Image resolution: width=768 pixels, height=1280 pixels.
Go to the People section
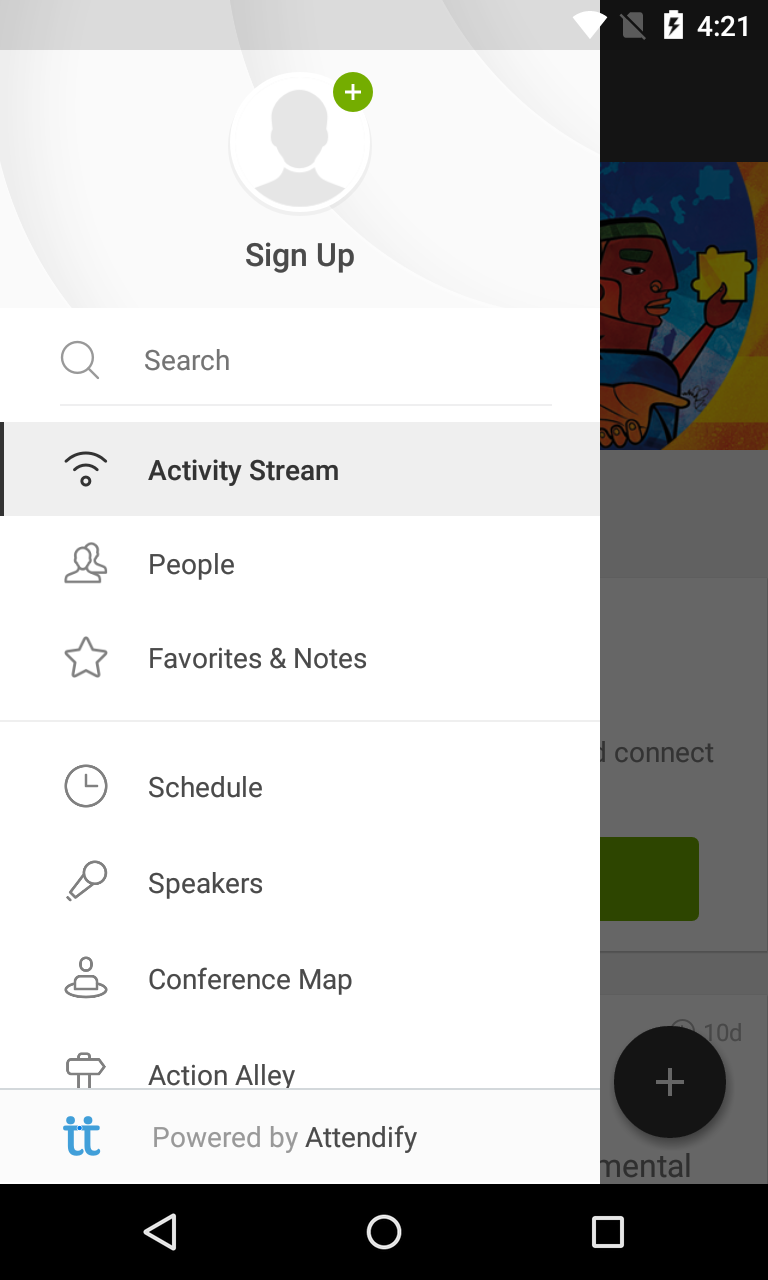point(192,565)
